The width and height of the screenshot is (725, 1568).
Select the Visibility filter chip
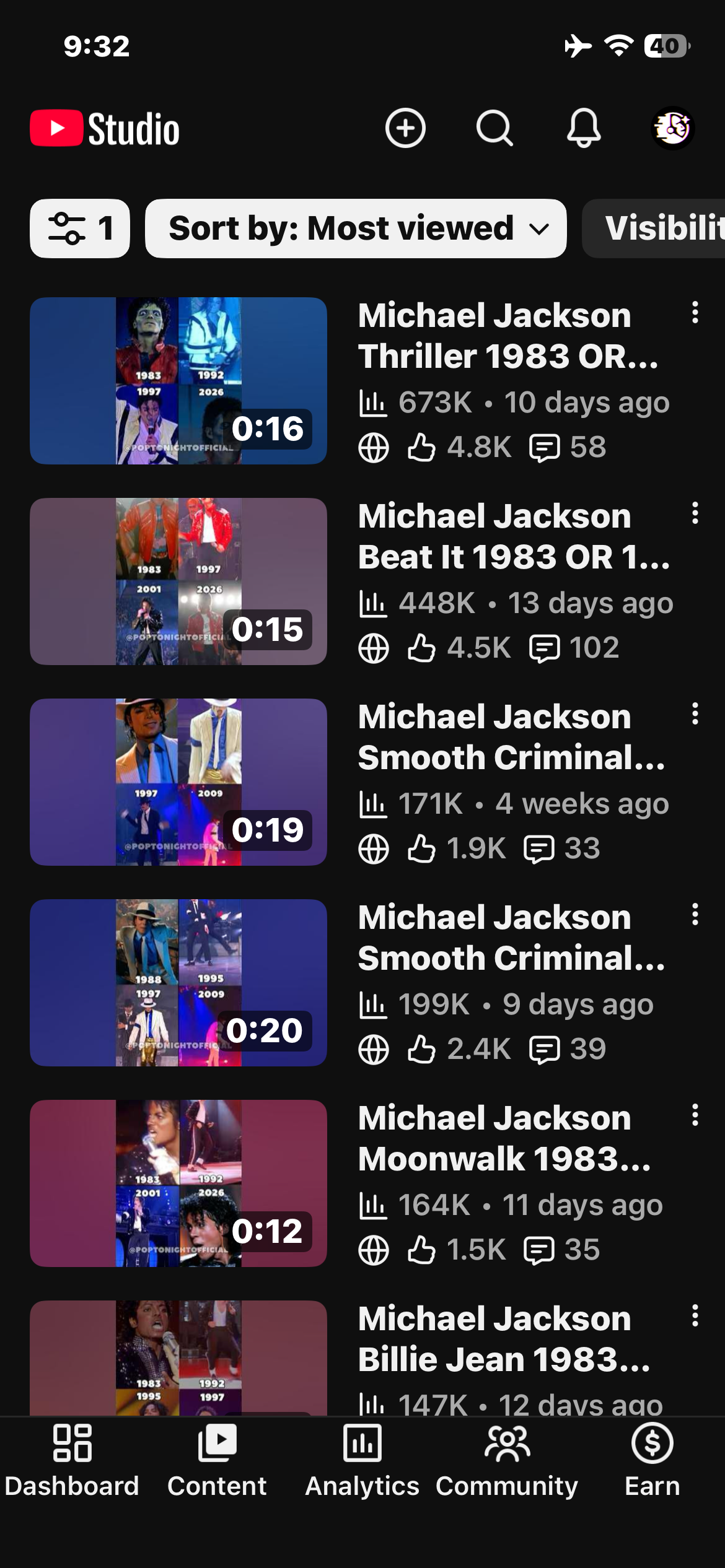point(654,229)
